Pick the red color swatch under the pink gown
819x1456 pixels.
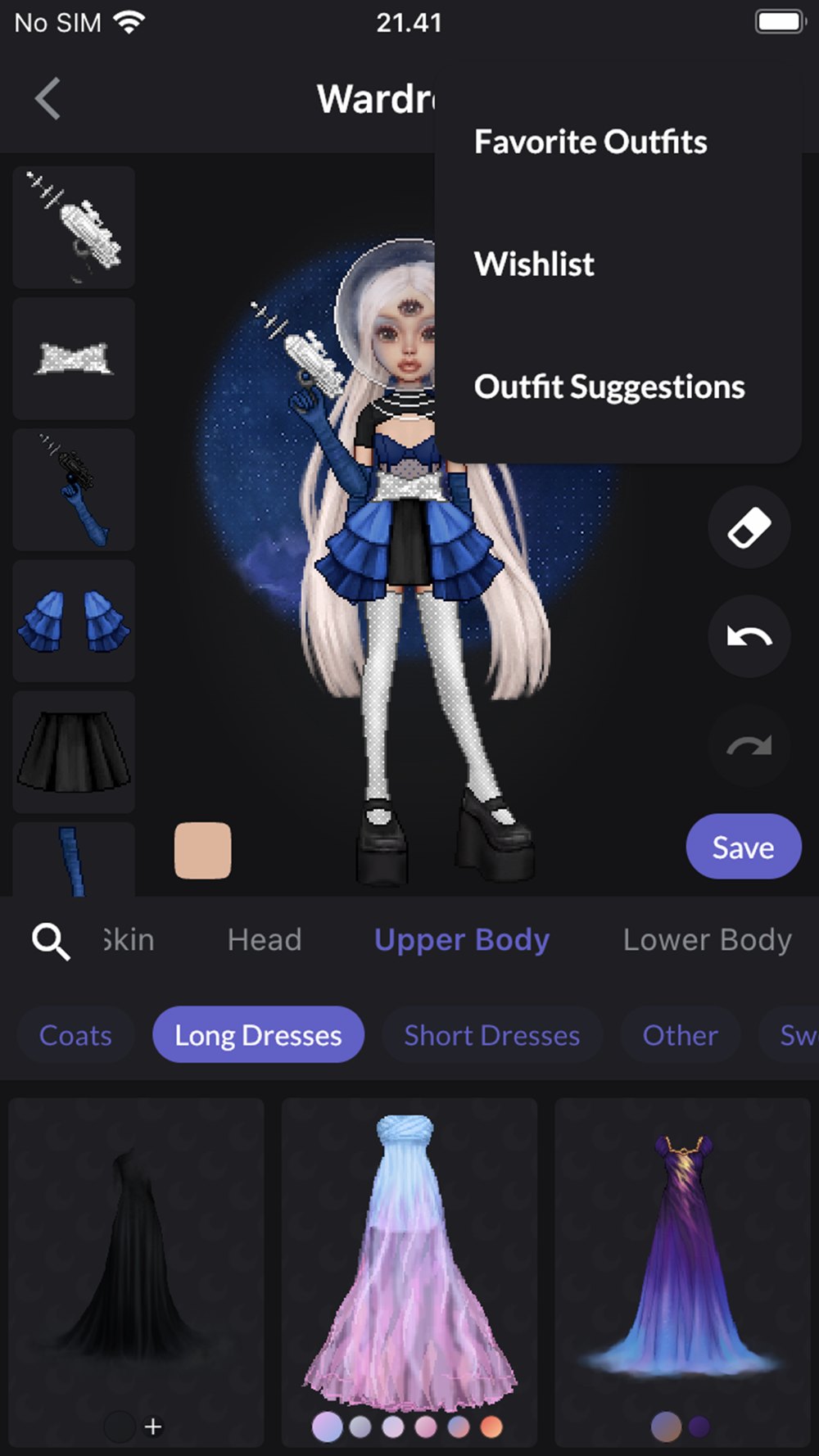pyautogui.click(x=491, y=1427)
